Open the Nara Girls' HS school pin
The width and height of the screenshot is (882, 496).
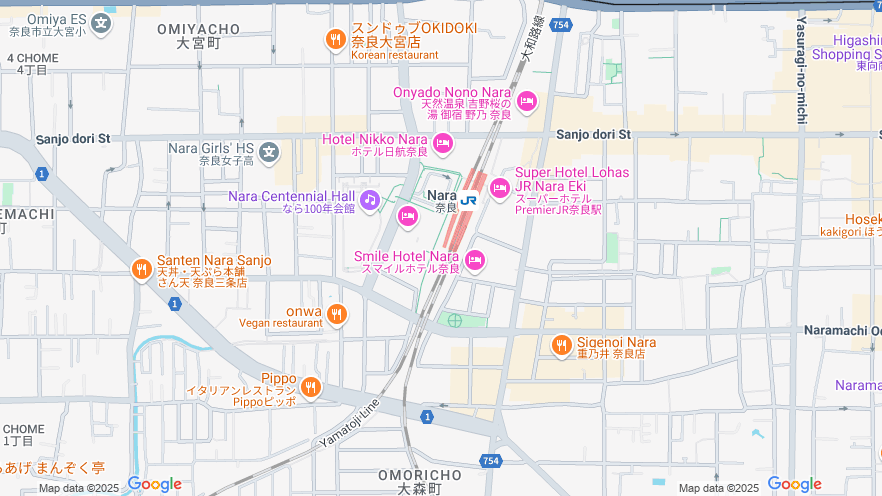[x=268, y=153]
